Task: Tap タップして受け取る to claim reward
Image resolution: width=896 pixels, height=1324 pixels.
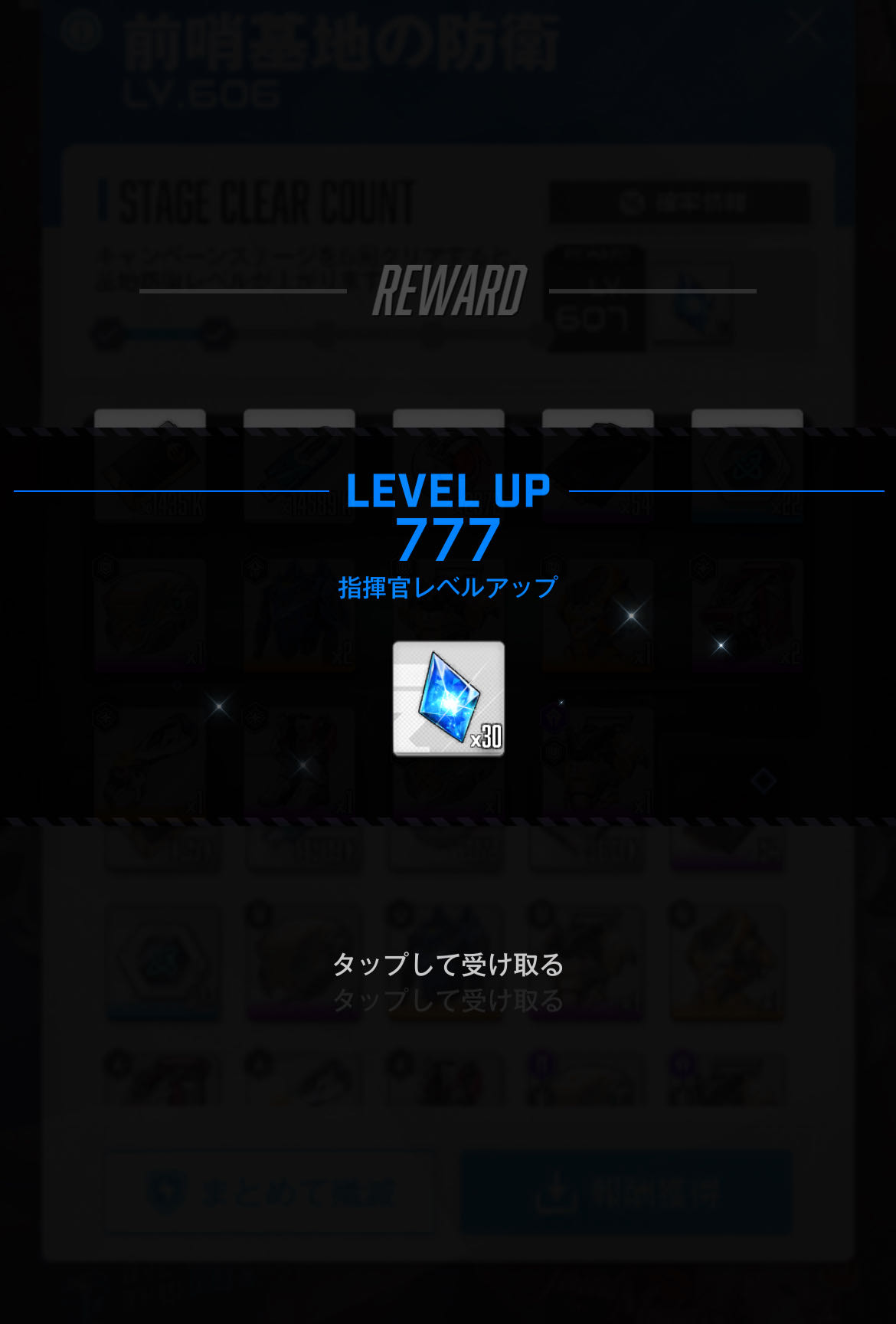Action: (x=448, y=965)
